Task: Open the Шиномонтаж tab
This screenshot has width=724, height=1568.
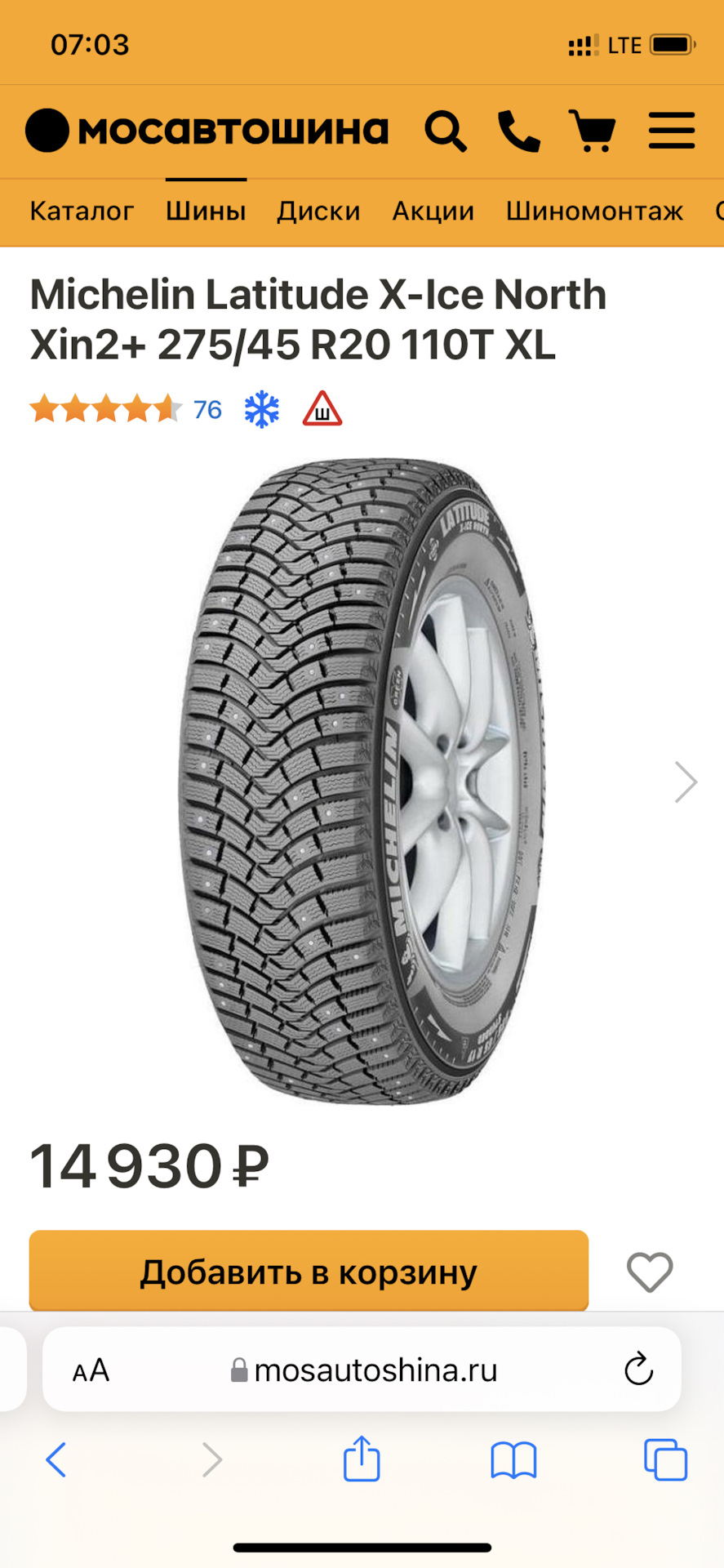Action: (x=594, y=212)
